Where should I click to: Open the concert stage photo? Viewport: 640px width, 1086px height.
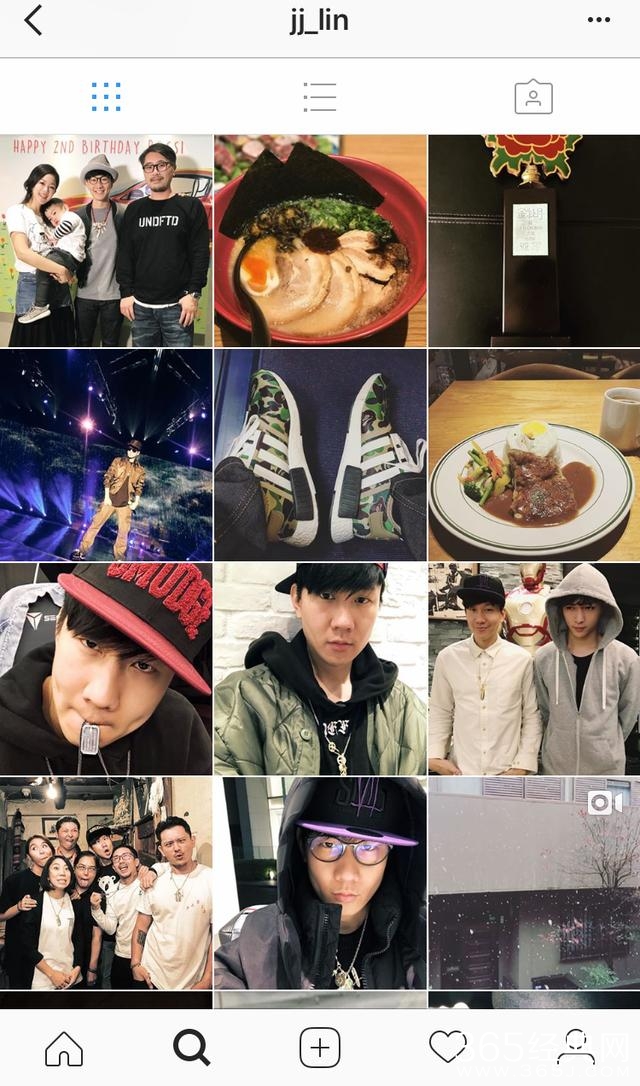[106, 454]
